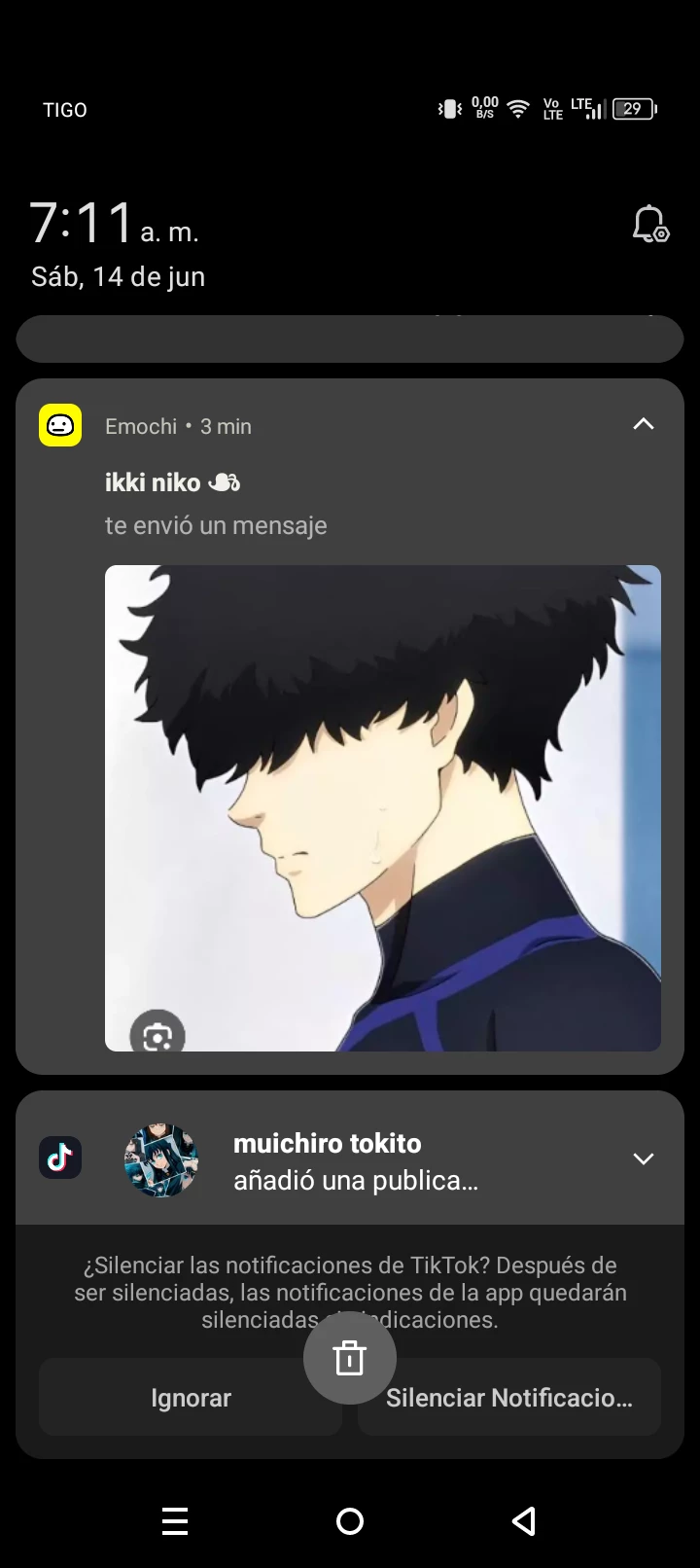The height and width of the screenshot is (1568, 700).
Task: Clear all notifications with trash button
Action: click(x=350, y=1358)
